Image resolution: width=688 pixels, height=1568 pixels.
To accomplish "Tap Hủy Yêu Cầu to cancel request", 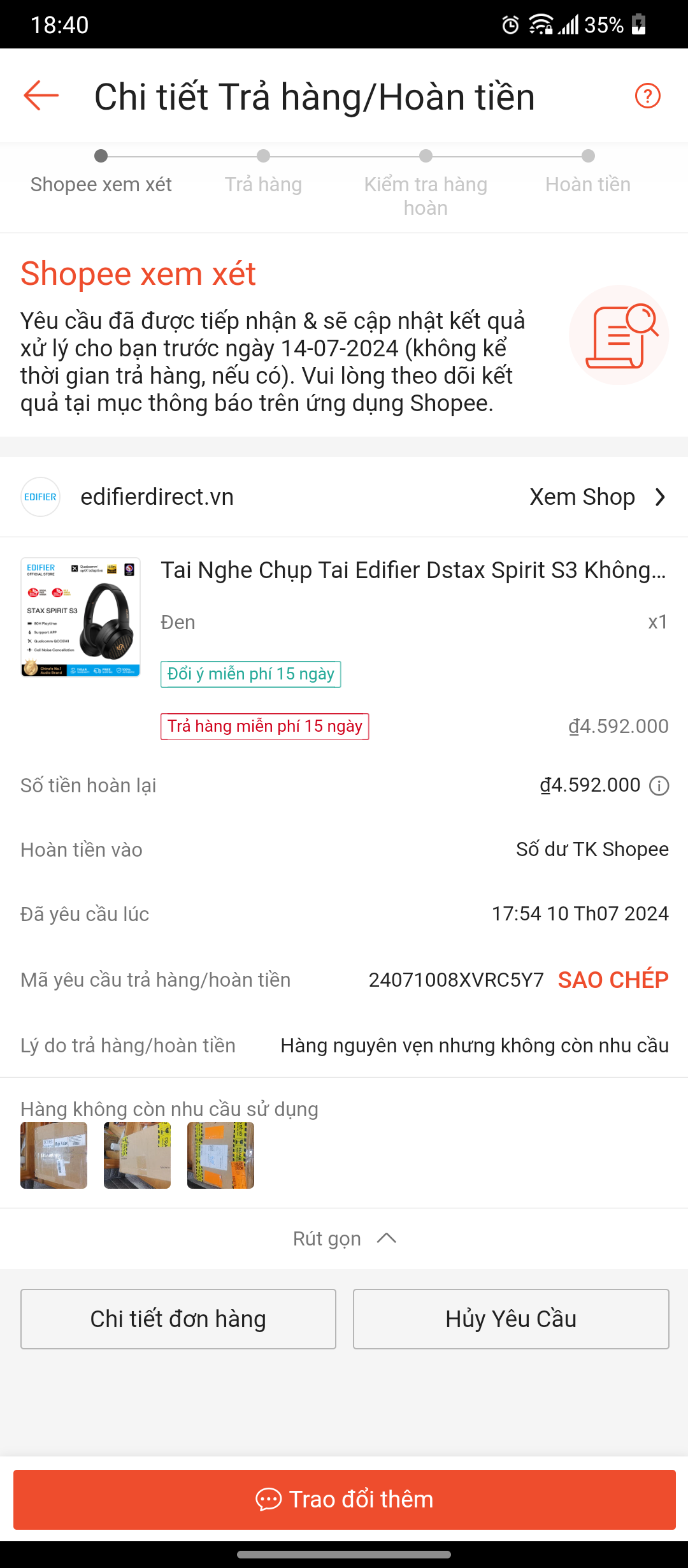I will click(x=511, y=1319).
